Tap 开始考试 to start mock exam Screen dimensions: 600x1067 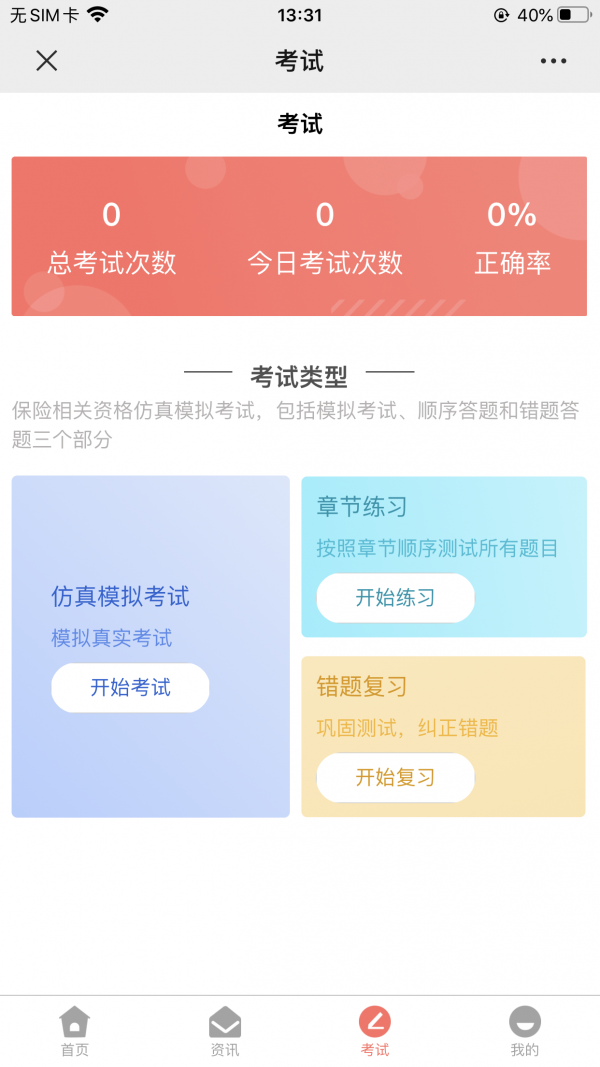point(130,687)
